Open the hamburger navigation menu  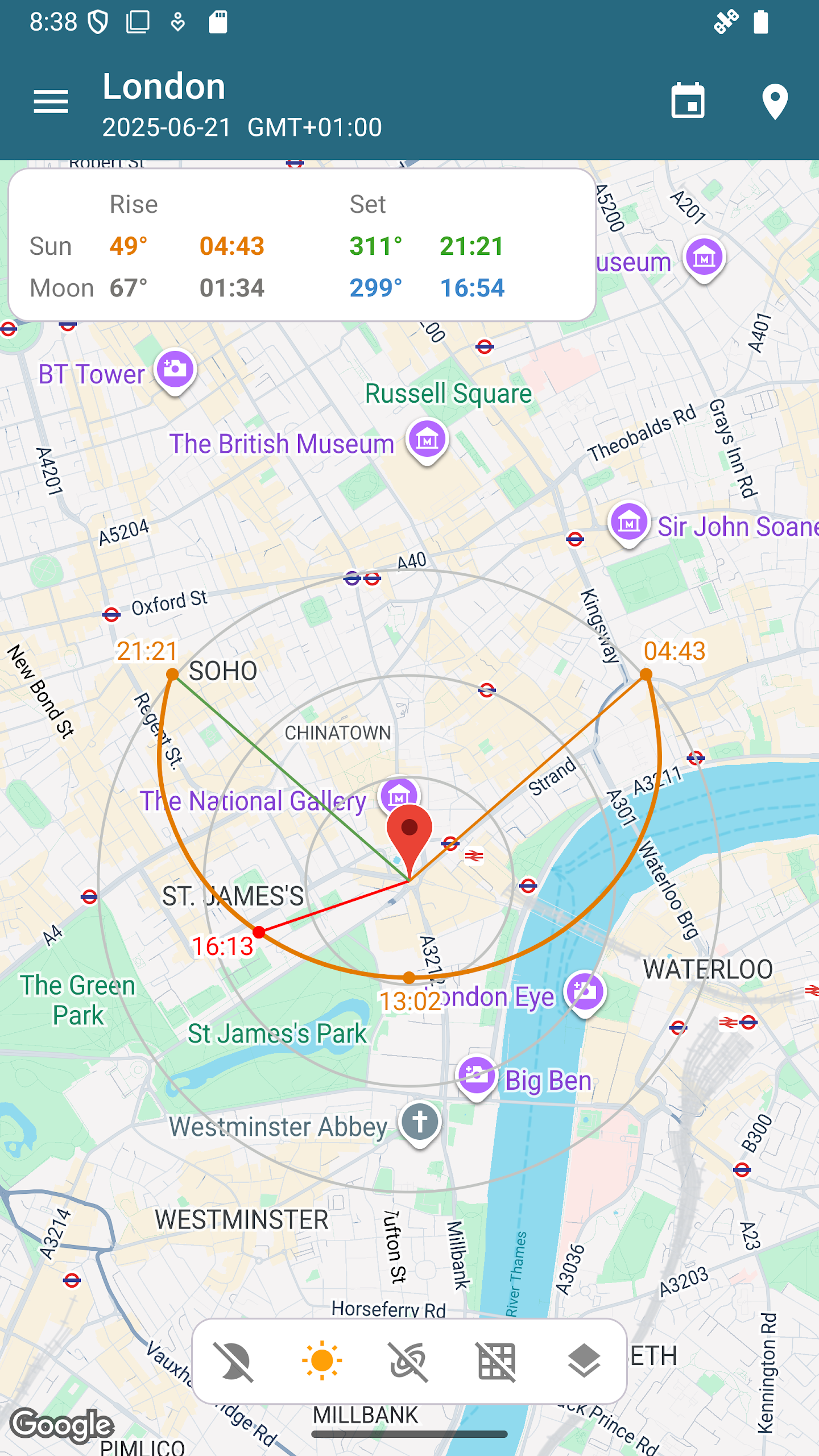click(51, 101)
